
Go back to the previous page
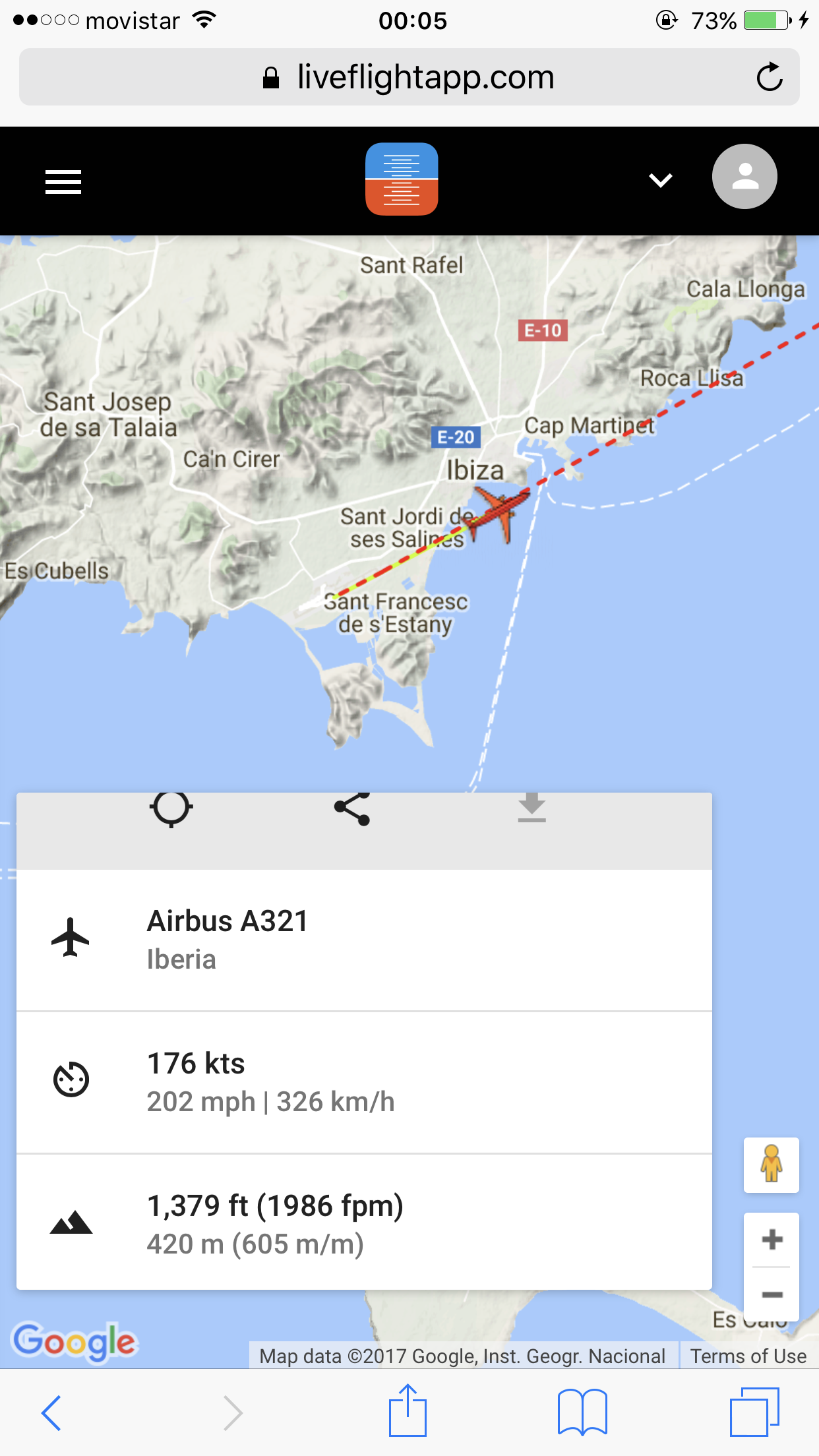point(51,1412)
